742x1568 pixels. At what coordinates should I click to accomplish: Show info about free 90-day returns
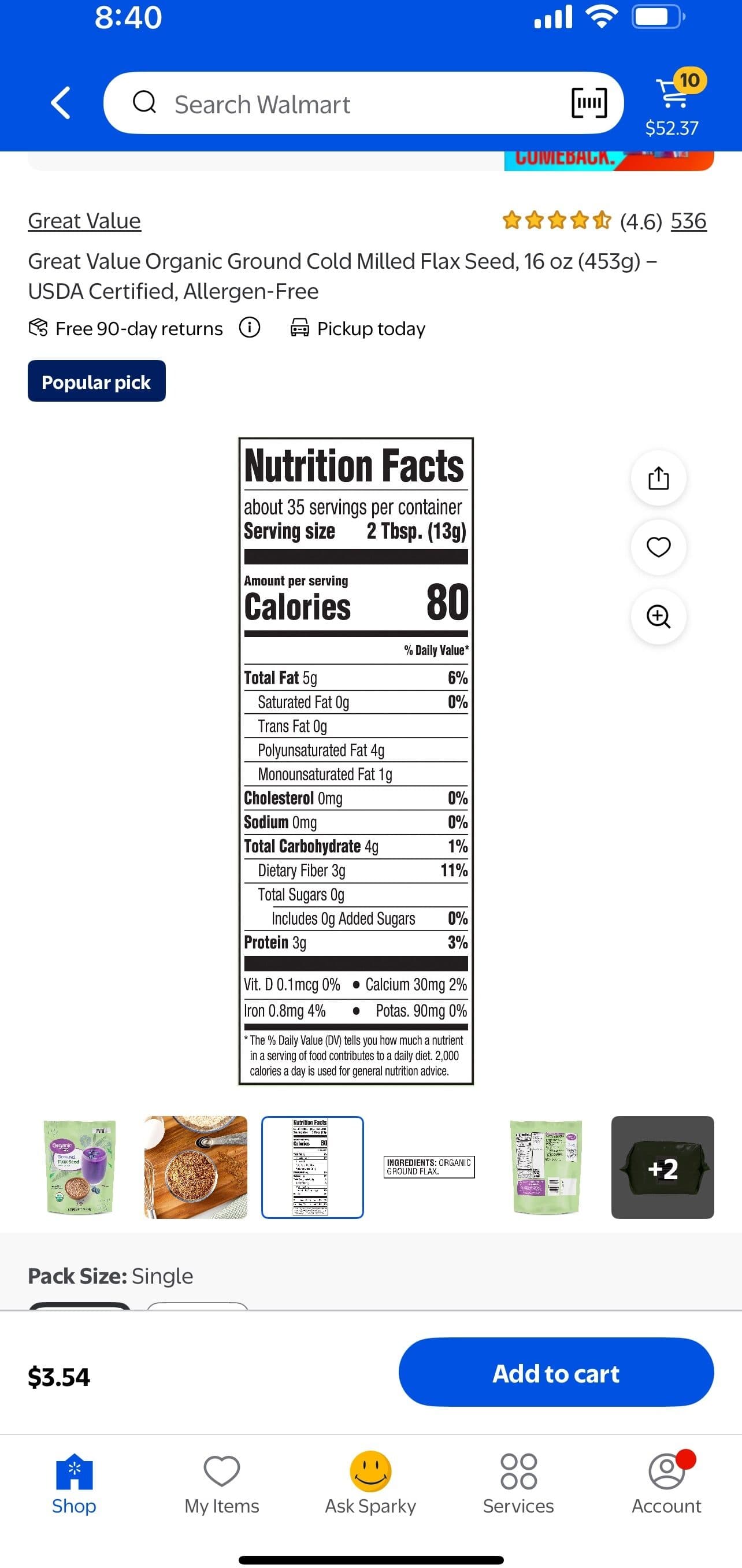click(250, 328)
